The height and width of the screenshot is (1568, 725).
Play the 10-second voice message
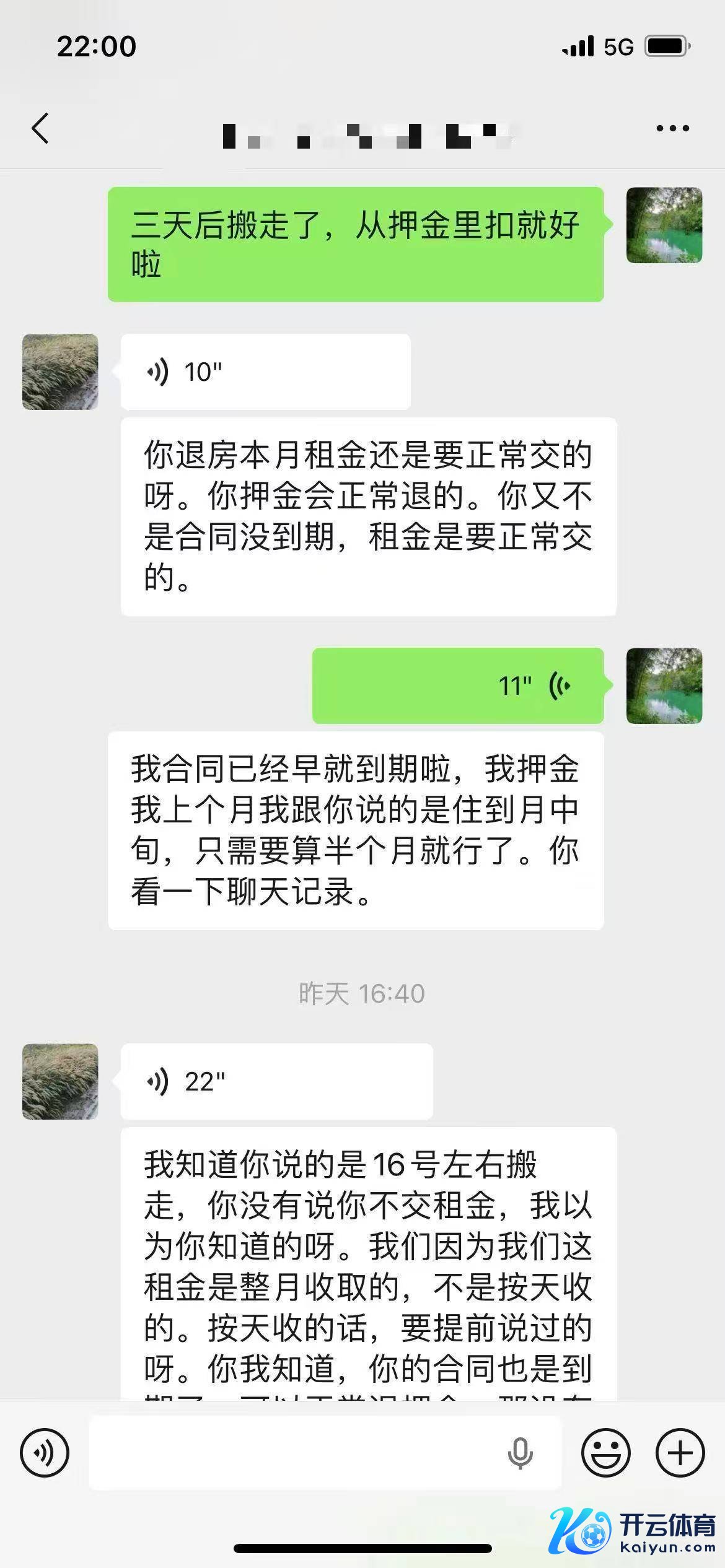point(265,372)
